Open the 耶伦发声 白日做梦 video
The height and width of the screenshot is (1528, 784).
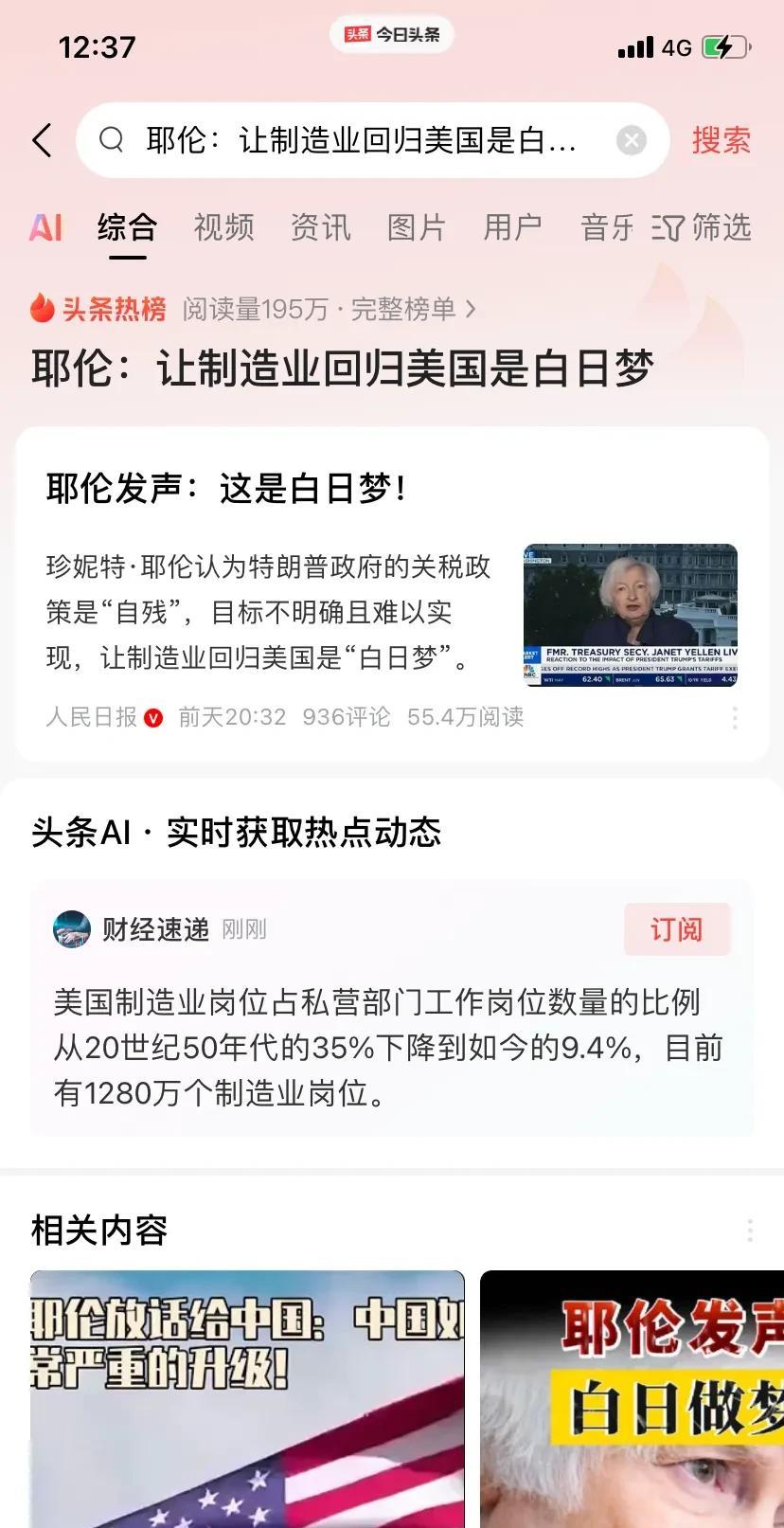click(x=633, y=1398)
